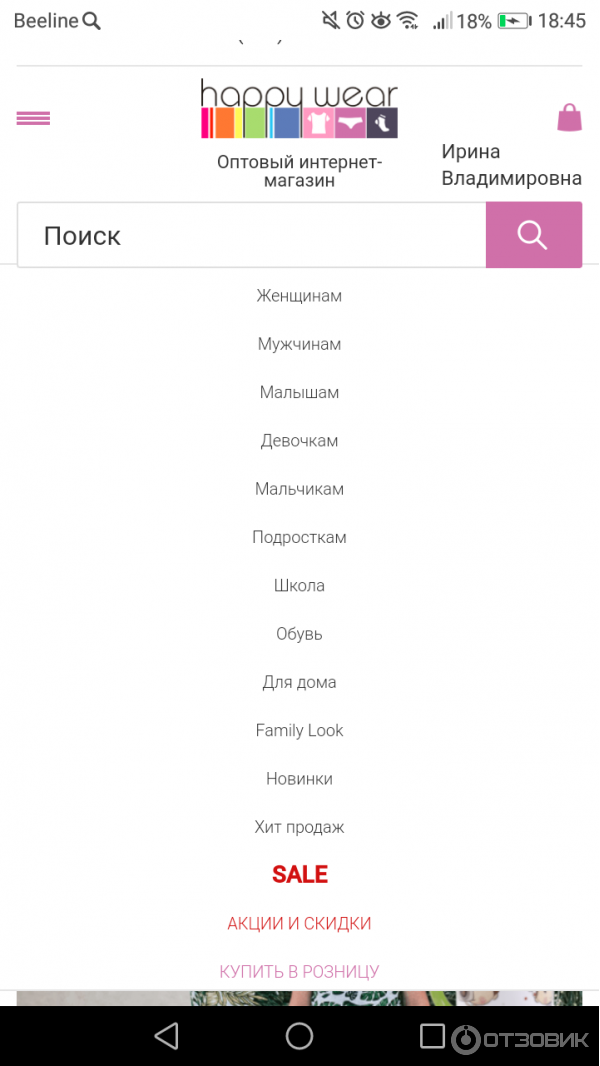600x1066 pixels.
Task: Tap the Поиск search field
Action: click(251, 235)
